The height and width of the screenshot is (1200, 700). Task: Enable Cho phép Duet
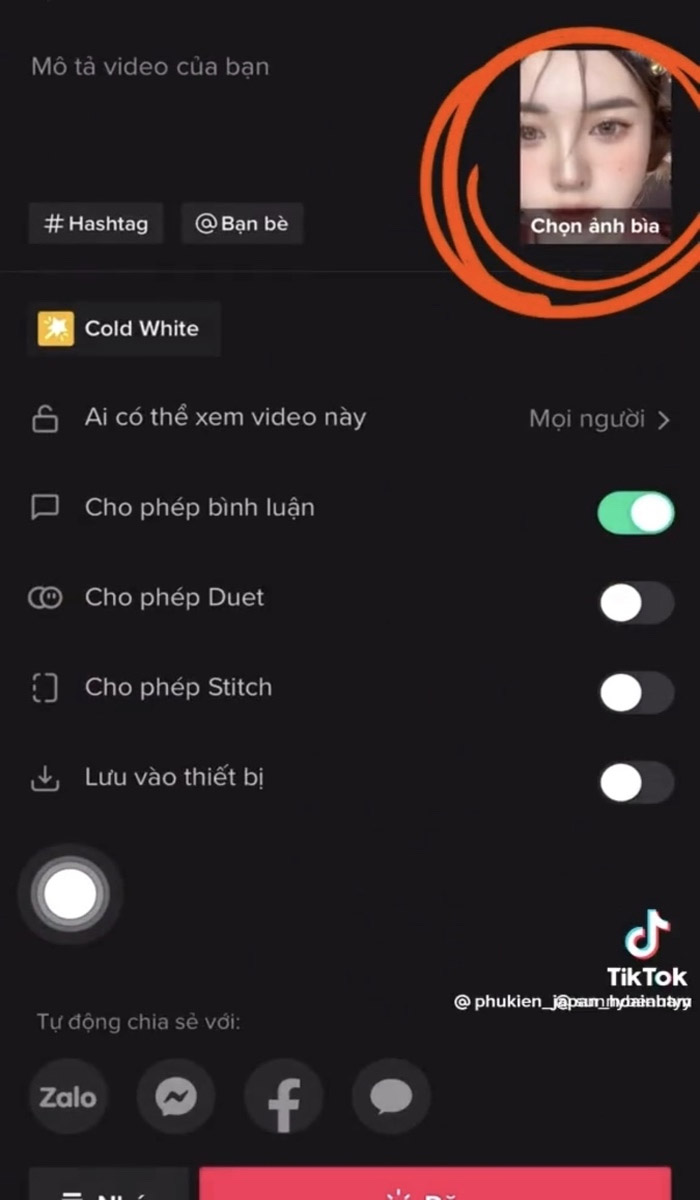[636, 603]
